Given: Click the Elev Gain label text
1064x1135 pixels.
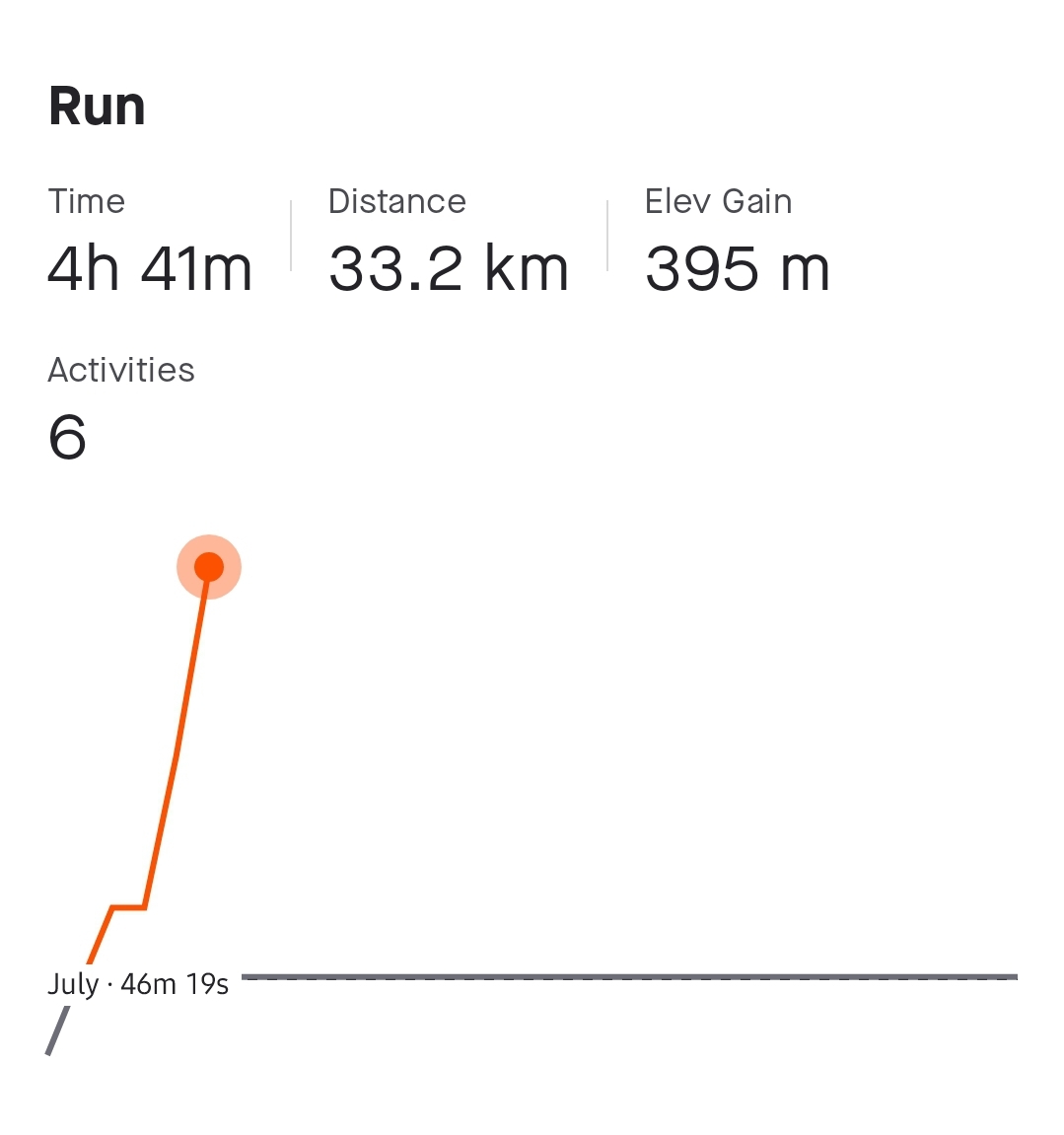Looking at the screenshot, I should (x=718, y=200).
